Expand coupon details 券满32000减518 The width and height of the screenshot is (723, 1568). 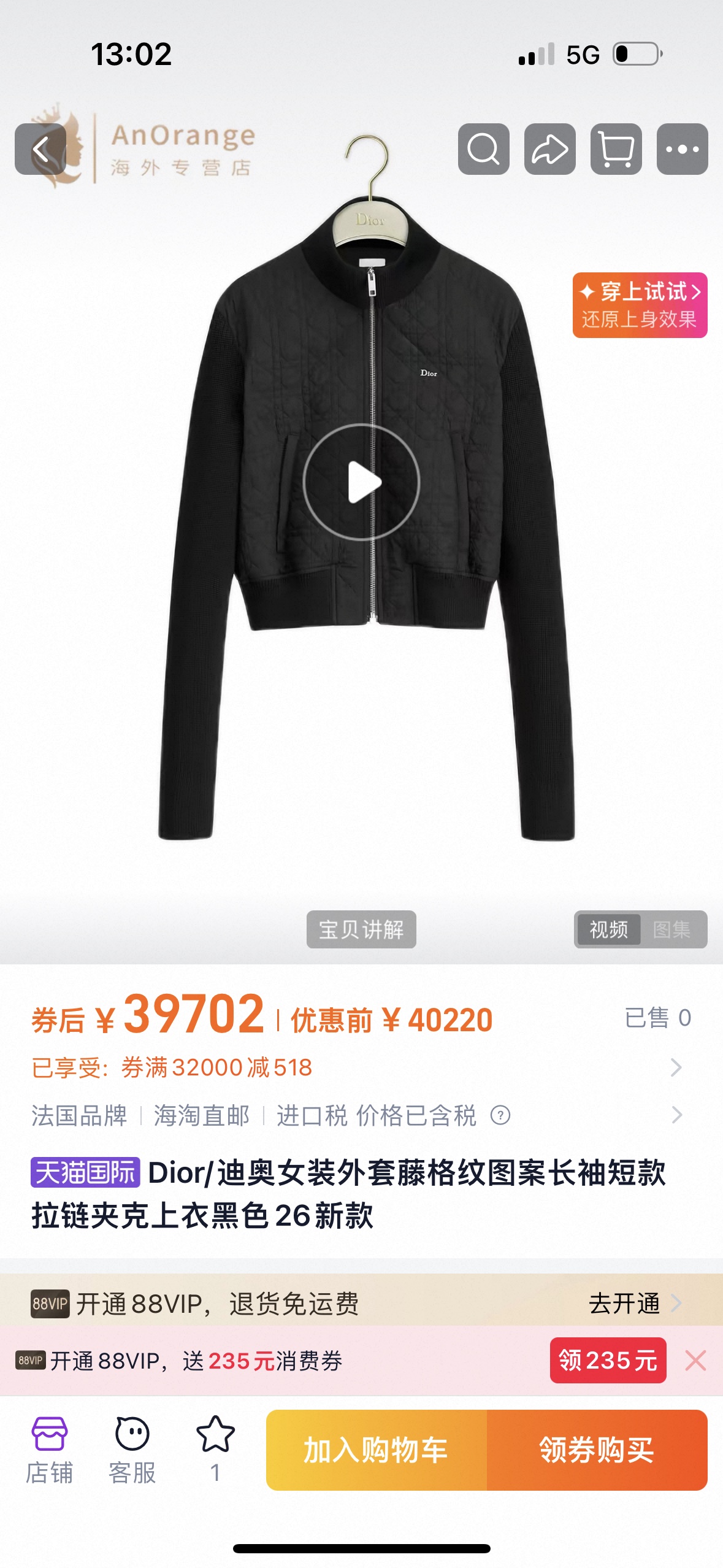coord(357,1067)
